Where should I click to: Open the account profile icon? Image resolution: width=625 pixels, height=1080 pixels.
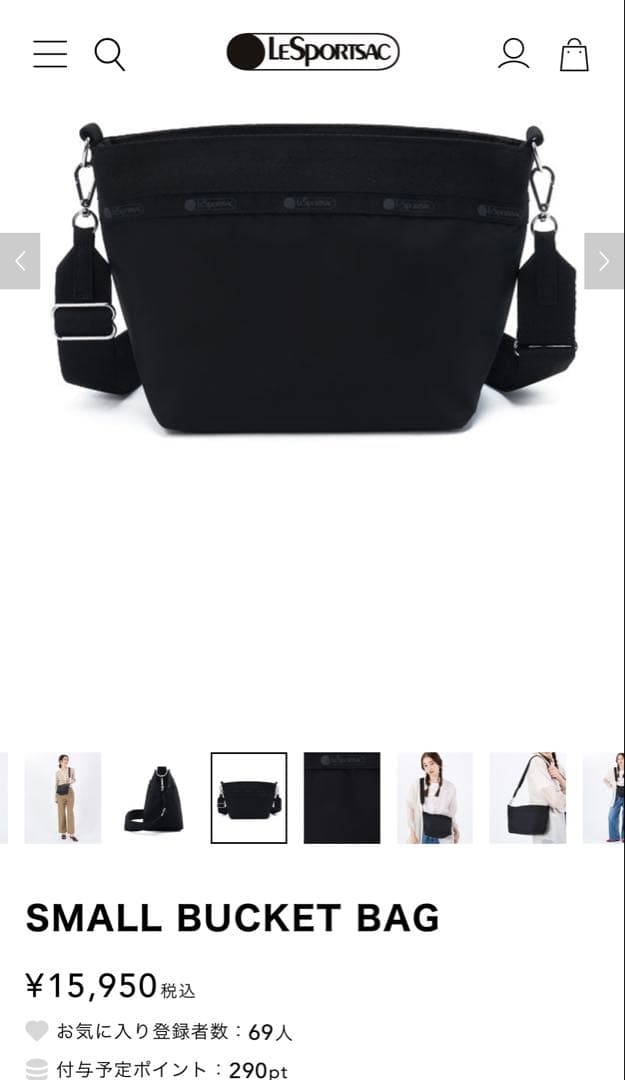(x=513, y=54)
